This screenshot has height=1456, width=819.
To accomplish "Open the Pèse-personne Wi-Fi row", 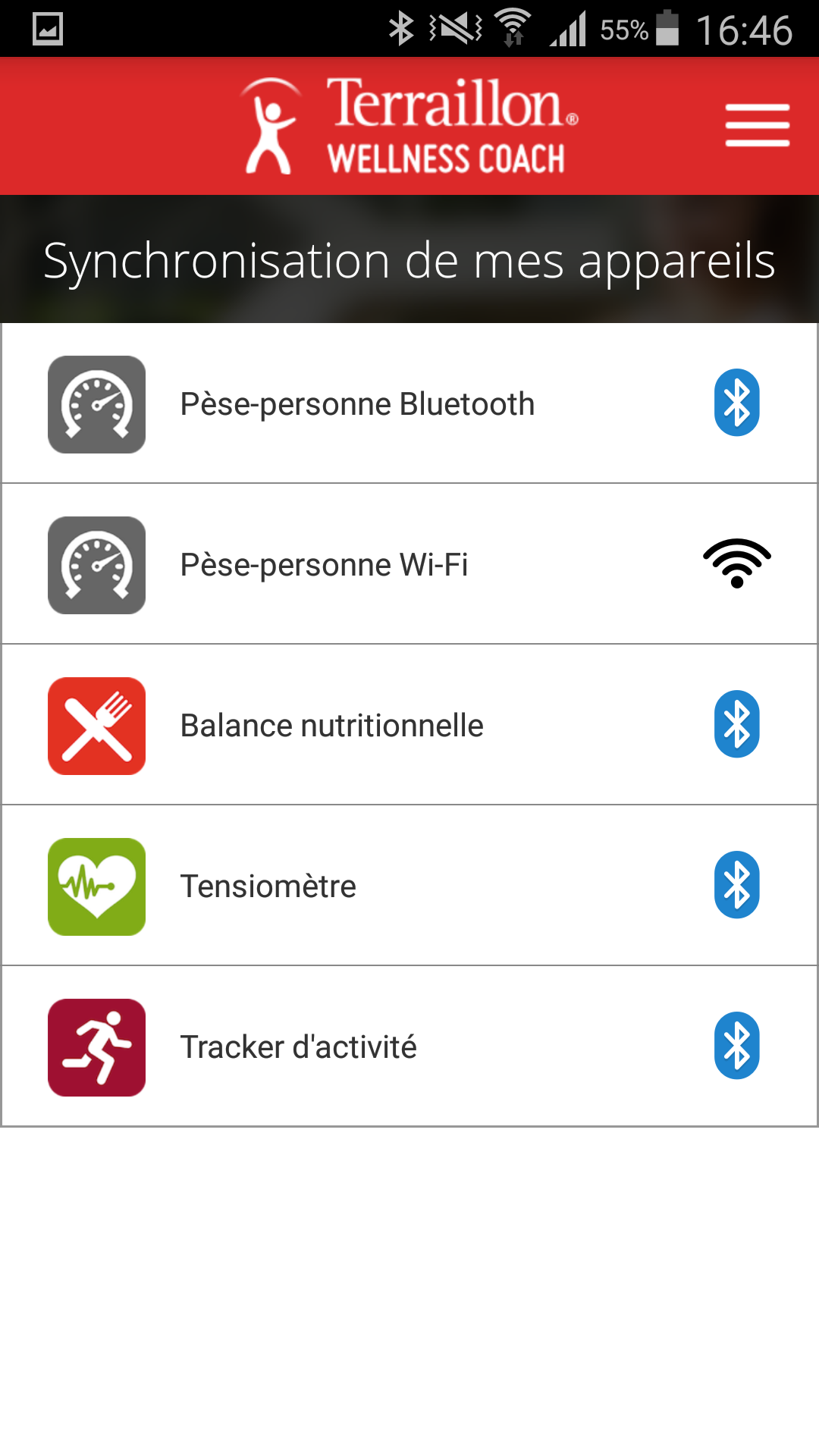I will pos(409,564).
